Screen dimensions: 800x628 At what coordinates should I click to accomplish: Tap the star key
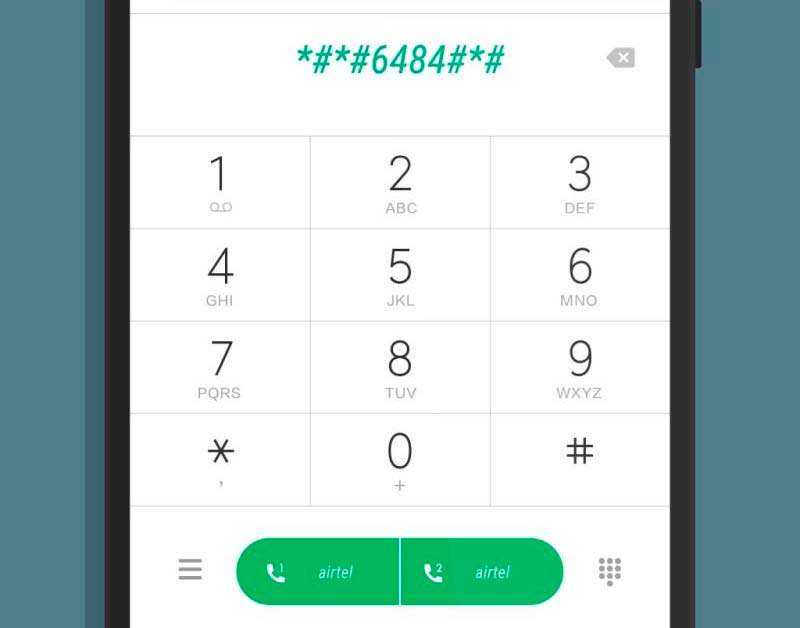point(220,459)
